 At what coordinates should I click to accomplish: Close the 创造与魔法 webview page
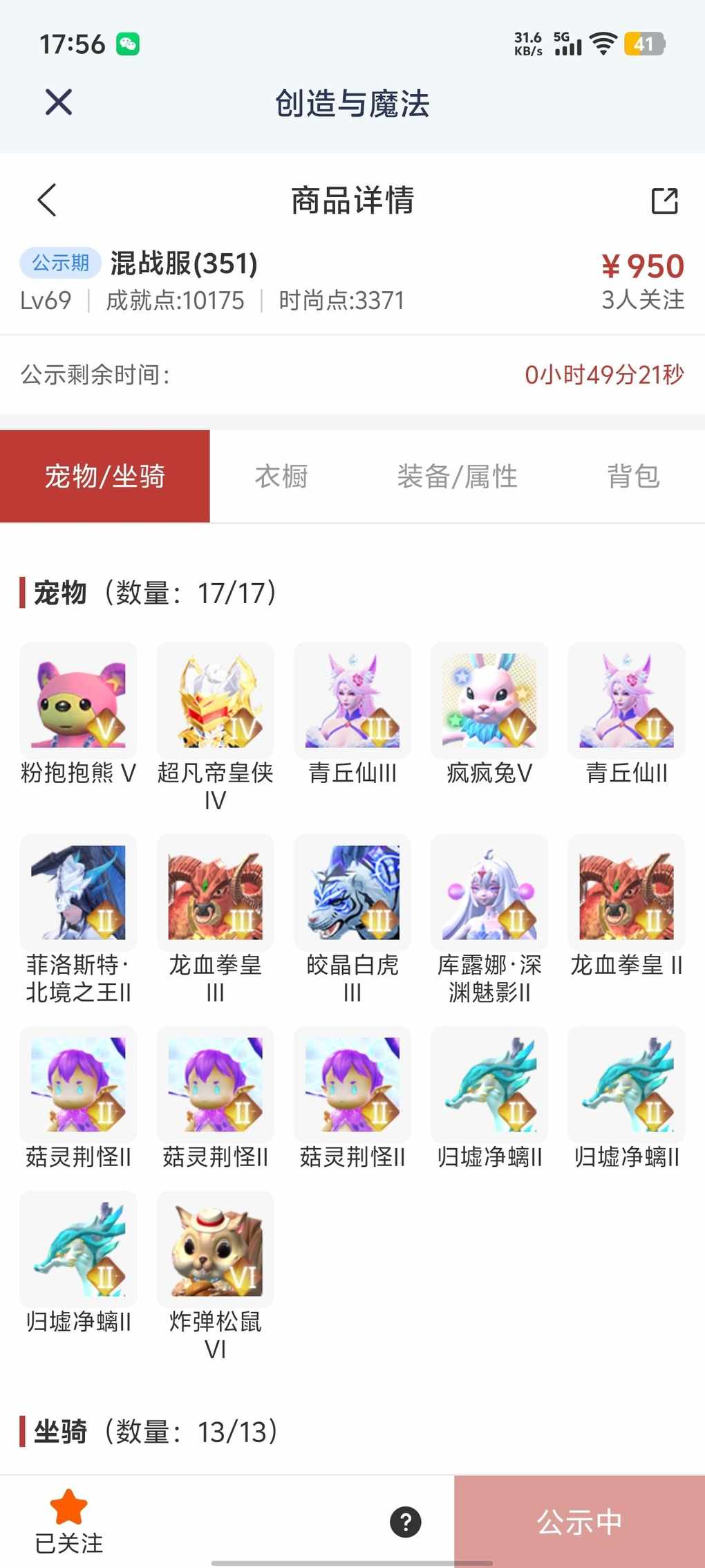[x=59, y=102]
